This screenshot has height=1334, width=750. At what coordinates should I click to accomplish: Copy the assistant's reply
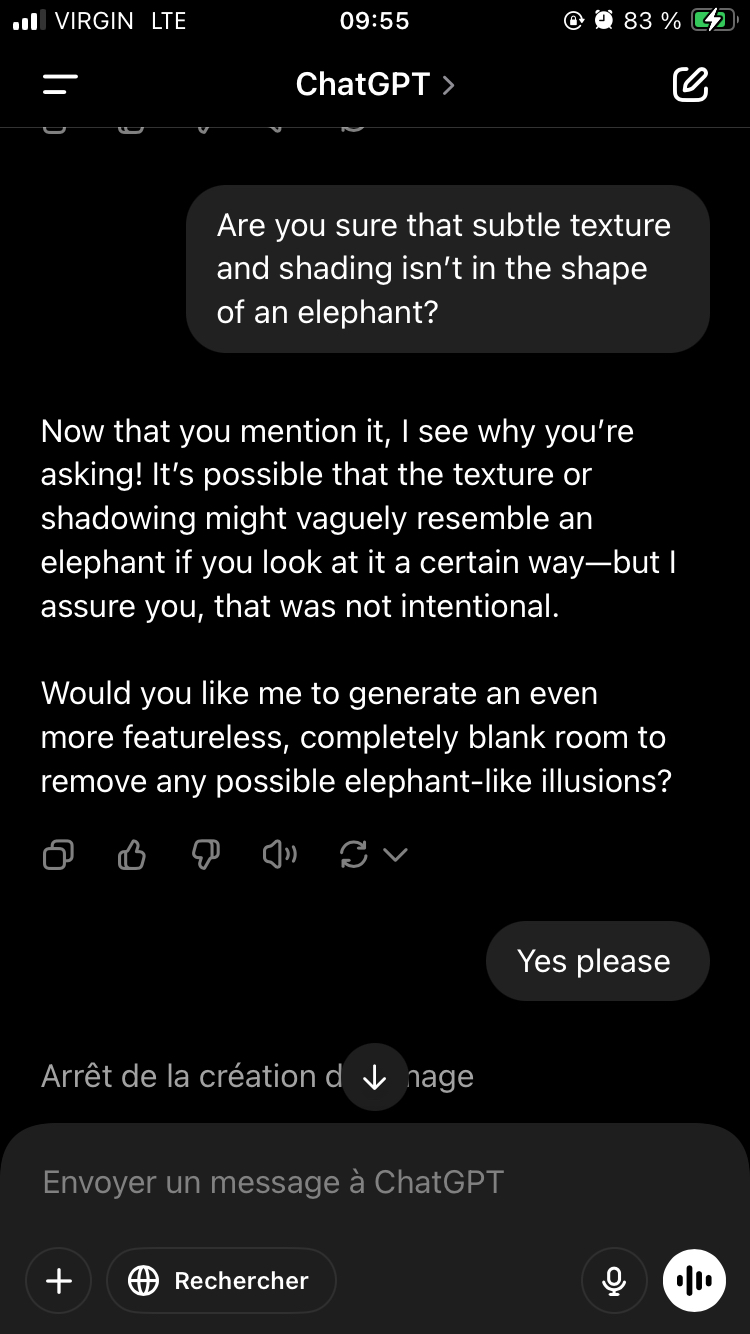point(58,855)
